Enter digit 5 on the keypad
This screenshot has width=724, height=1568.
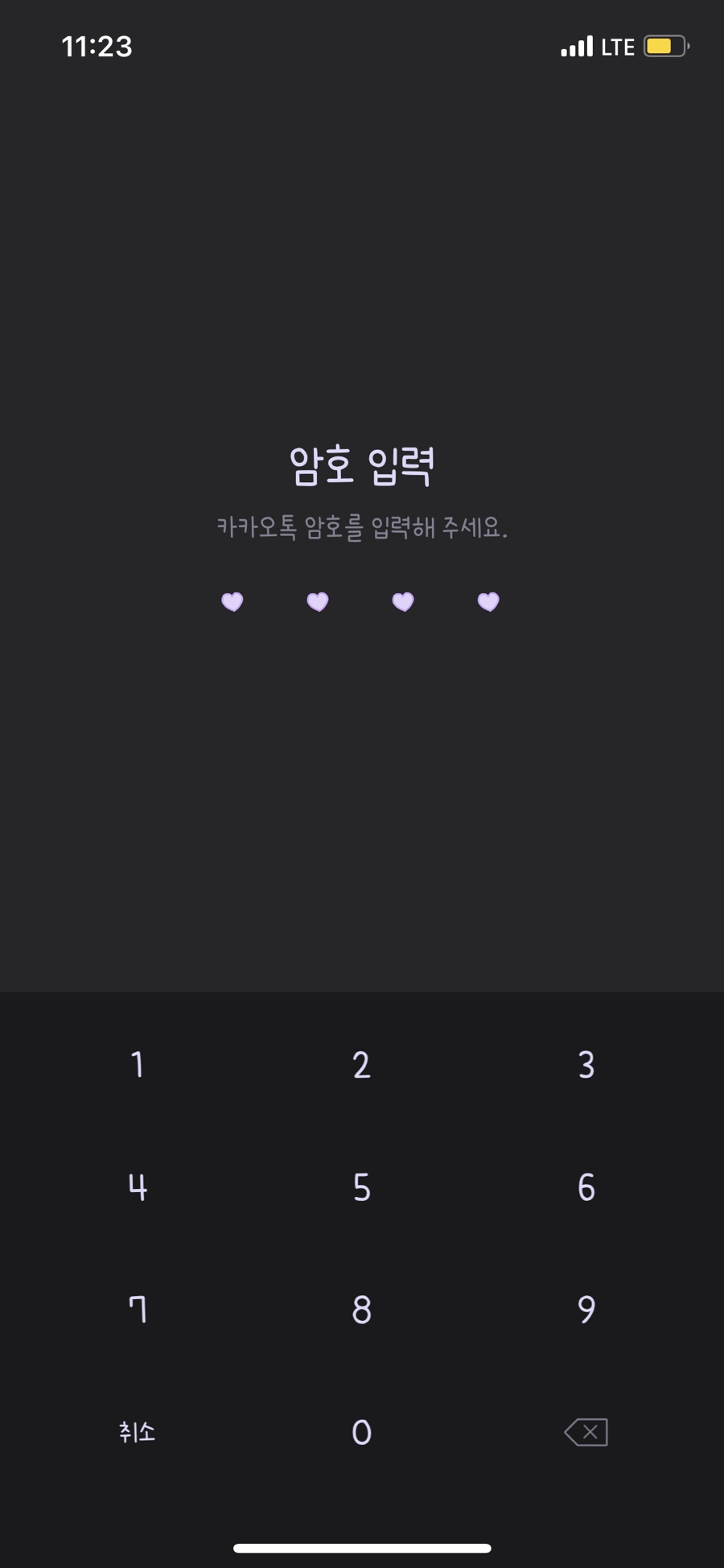coord(362,1187)
